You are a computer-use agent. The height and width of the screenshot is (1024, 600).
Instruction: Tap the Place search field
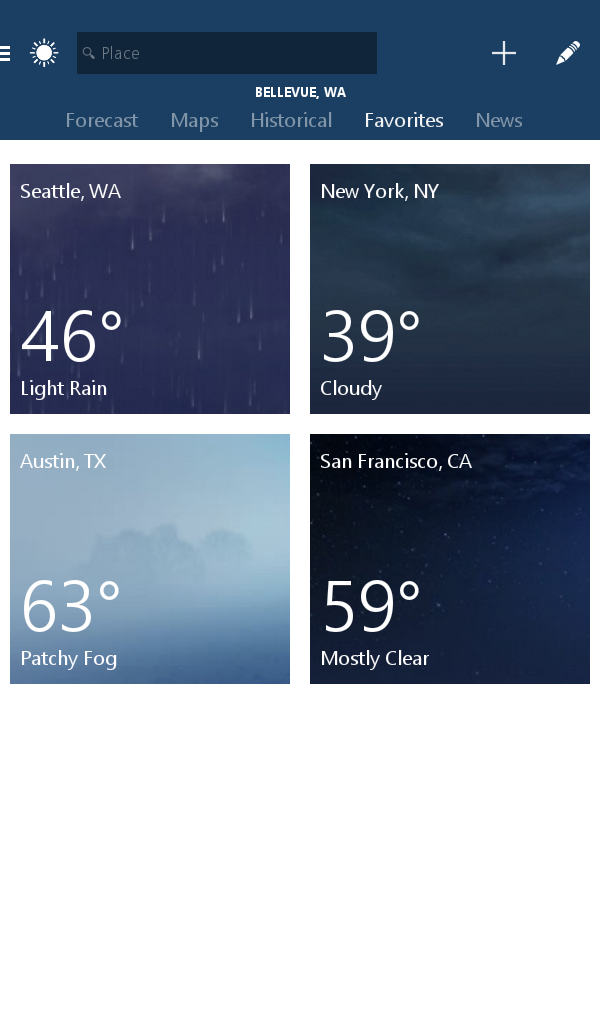click(x=227, y=53)
